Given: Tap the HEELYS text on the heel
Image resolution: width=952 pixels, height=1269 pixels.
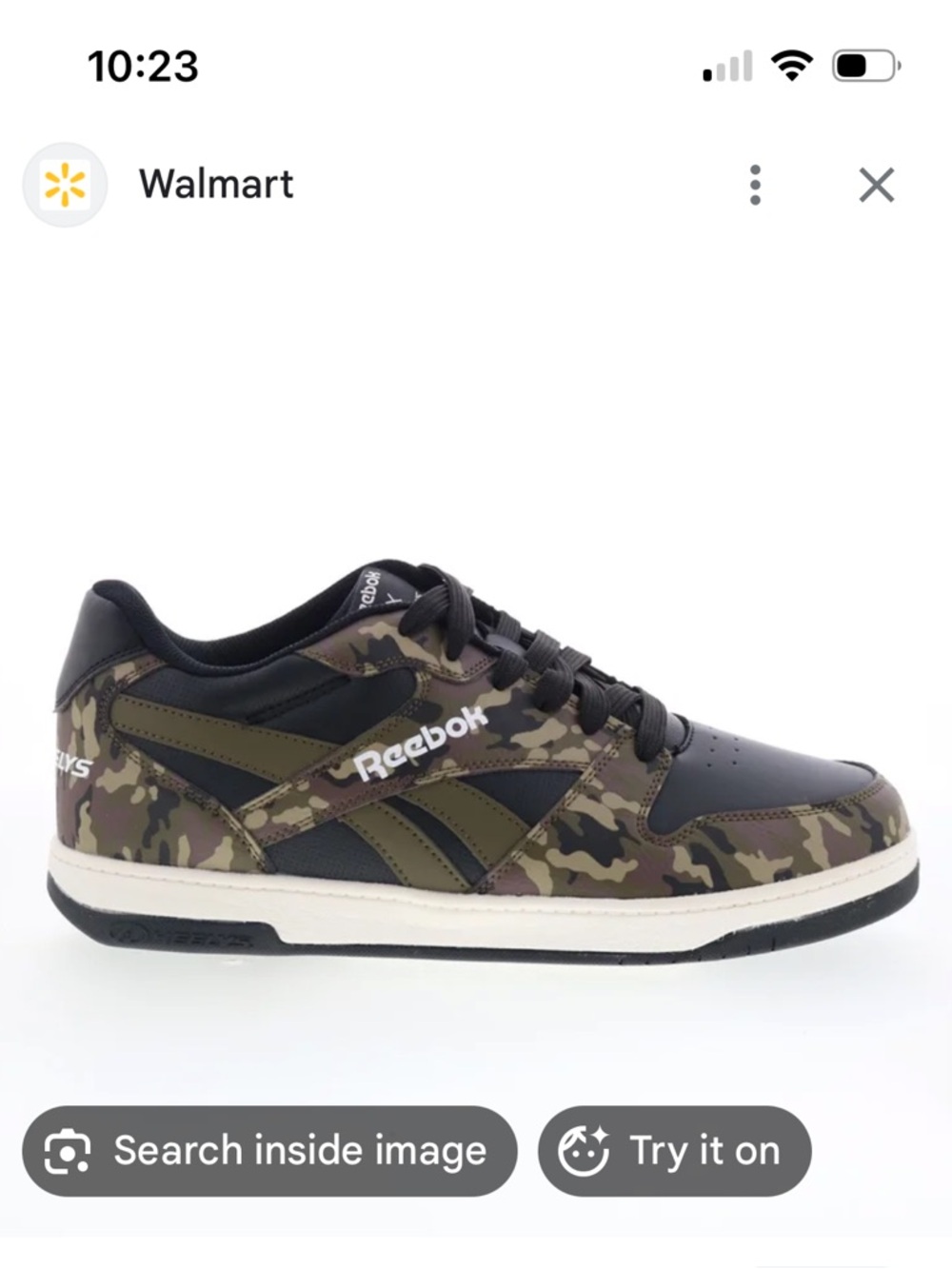Looking at the screenshot, I should point(71,762).
